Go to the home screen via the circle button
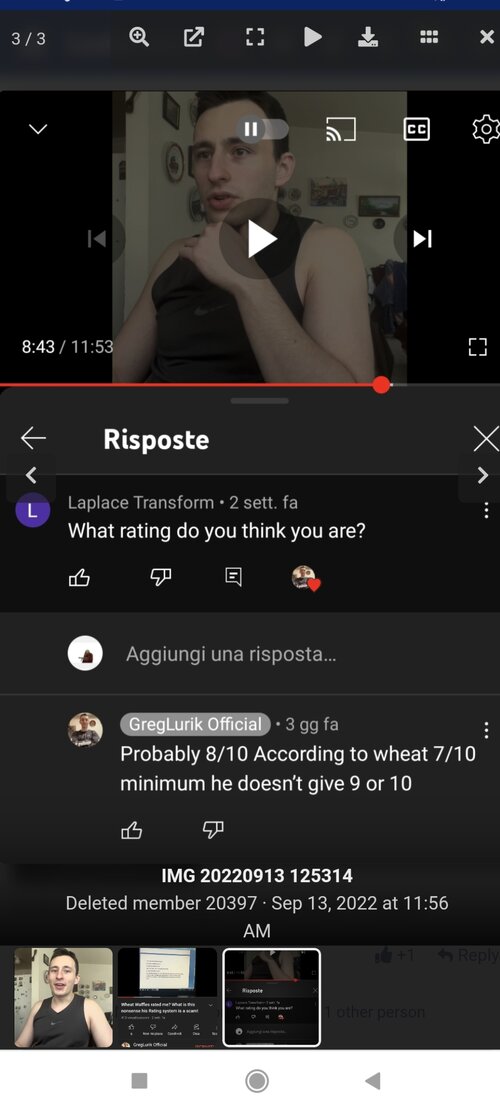Screen dimensions: 500x1112 tap(257, 1080)
